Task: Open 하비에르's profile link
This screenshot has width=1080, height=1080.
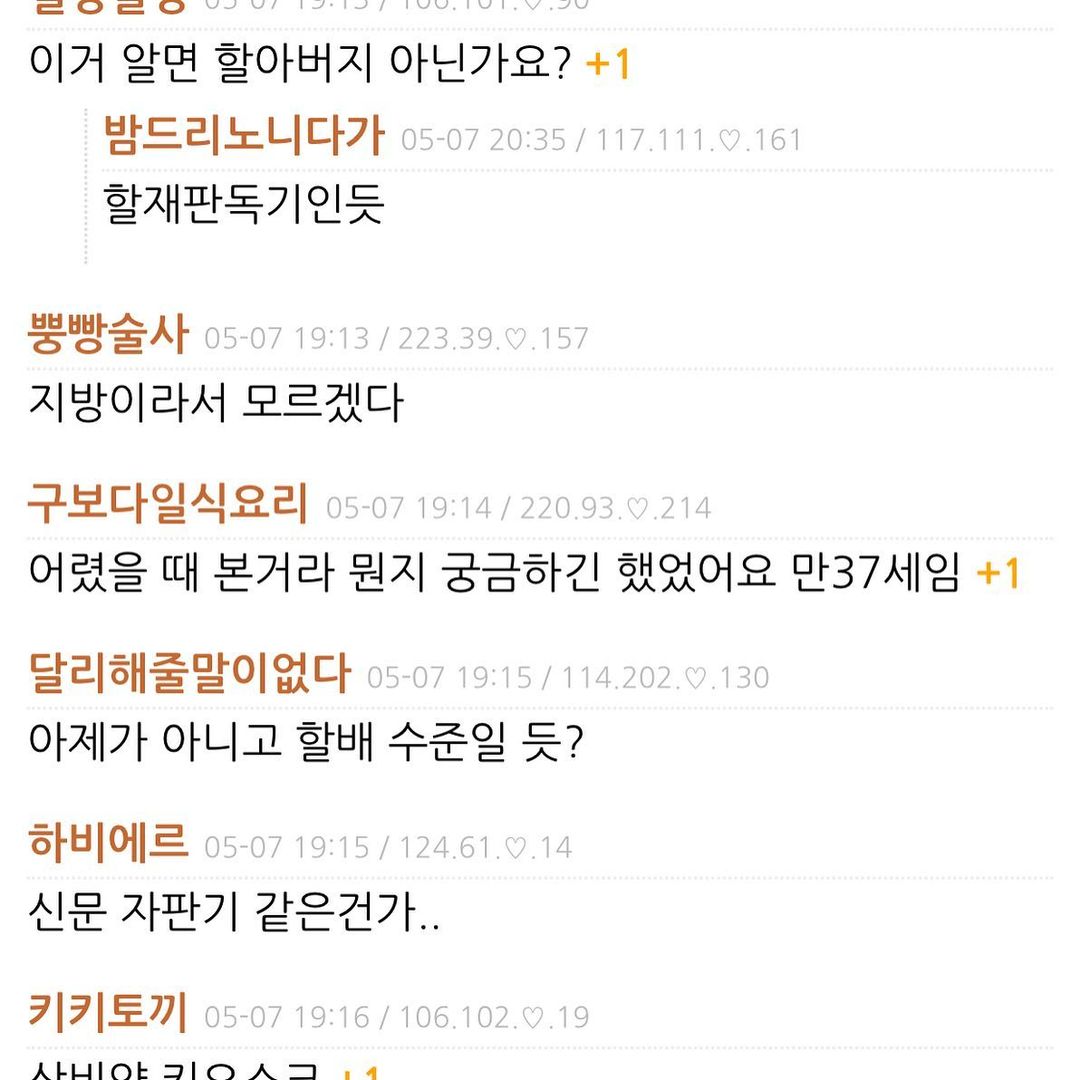Action: [108, 844]
